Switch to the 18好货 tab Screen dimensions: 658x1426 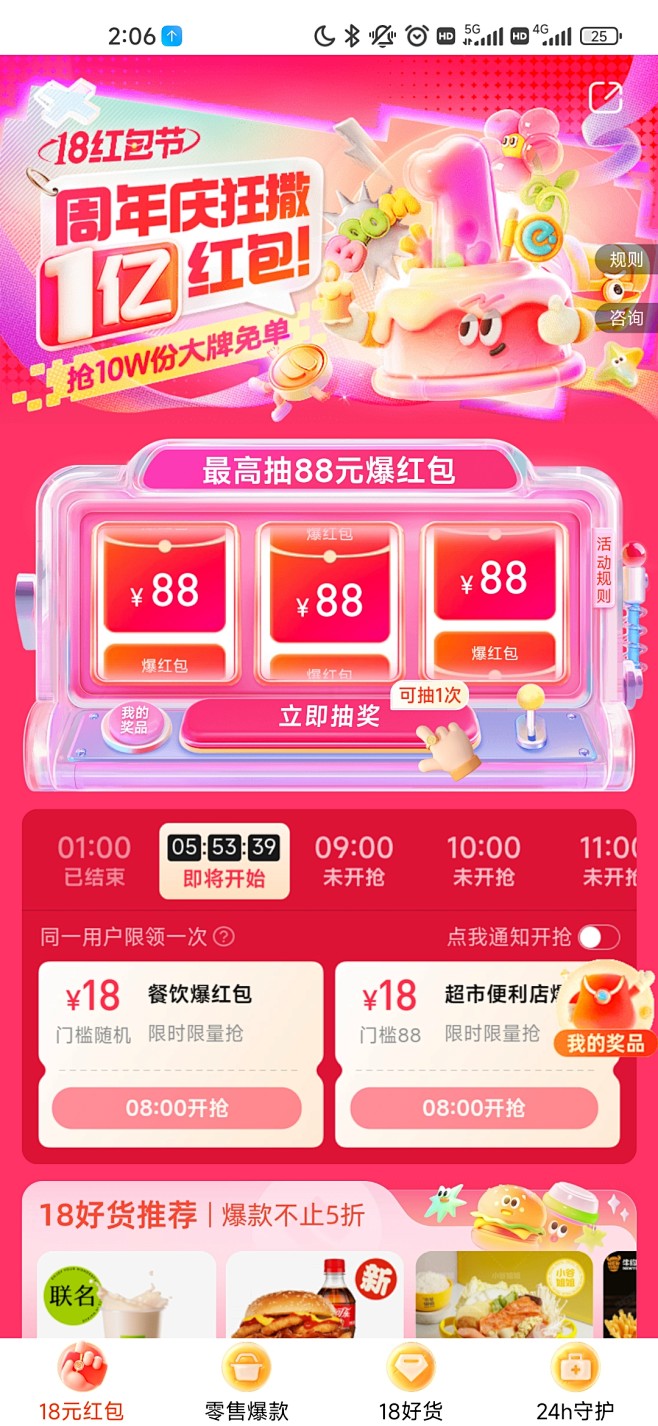[410, 1383]
